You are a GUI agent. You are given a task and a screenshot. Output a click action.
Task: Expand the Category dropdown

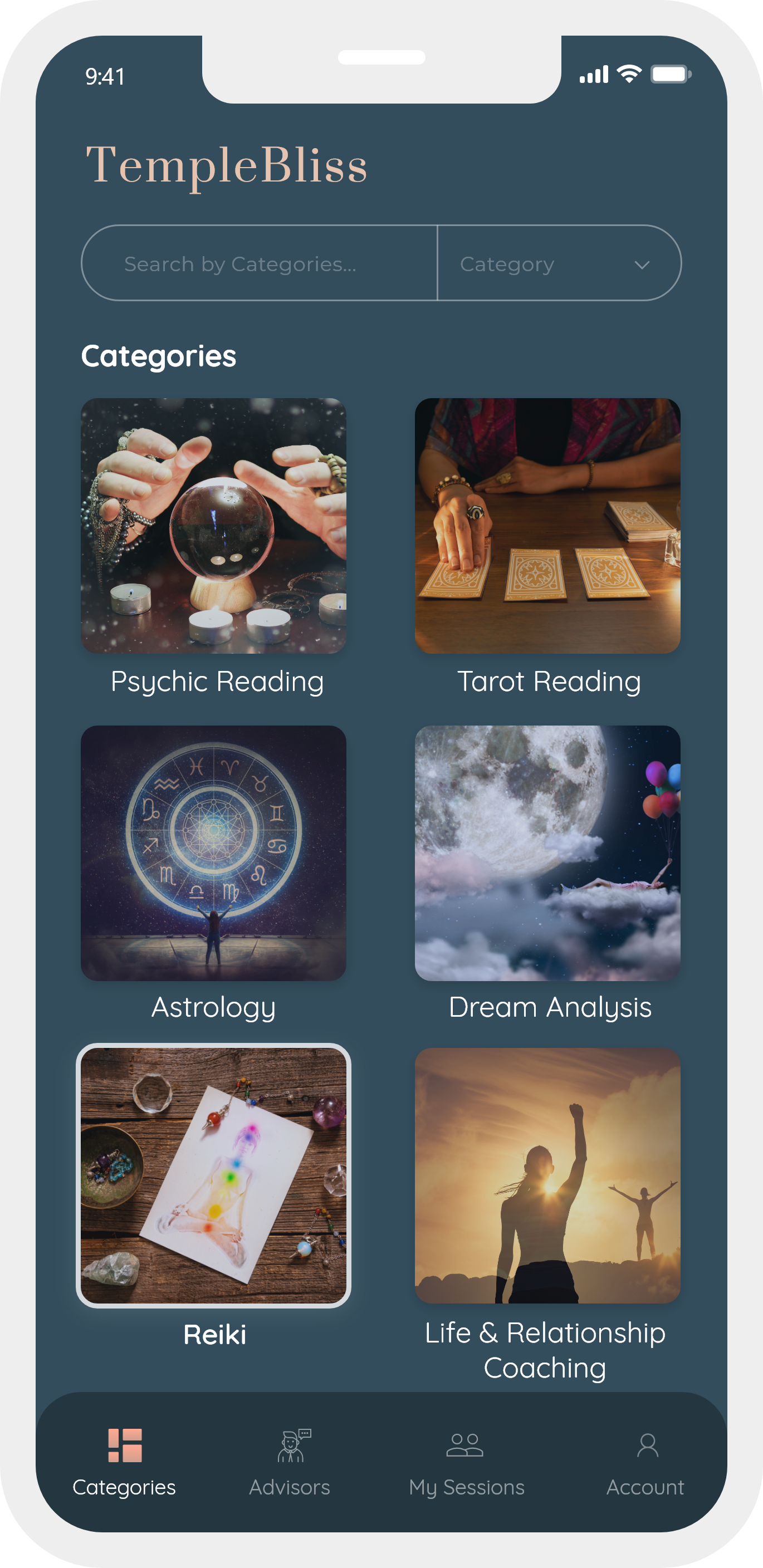point(559,263)
